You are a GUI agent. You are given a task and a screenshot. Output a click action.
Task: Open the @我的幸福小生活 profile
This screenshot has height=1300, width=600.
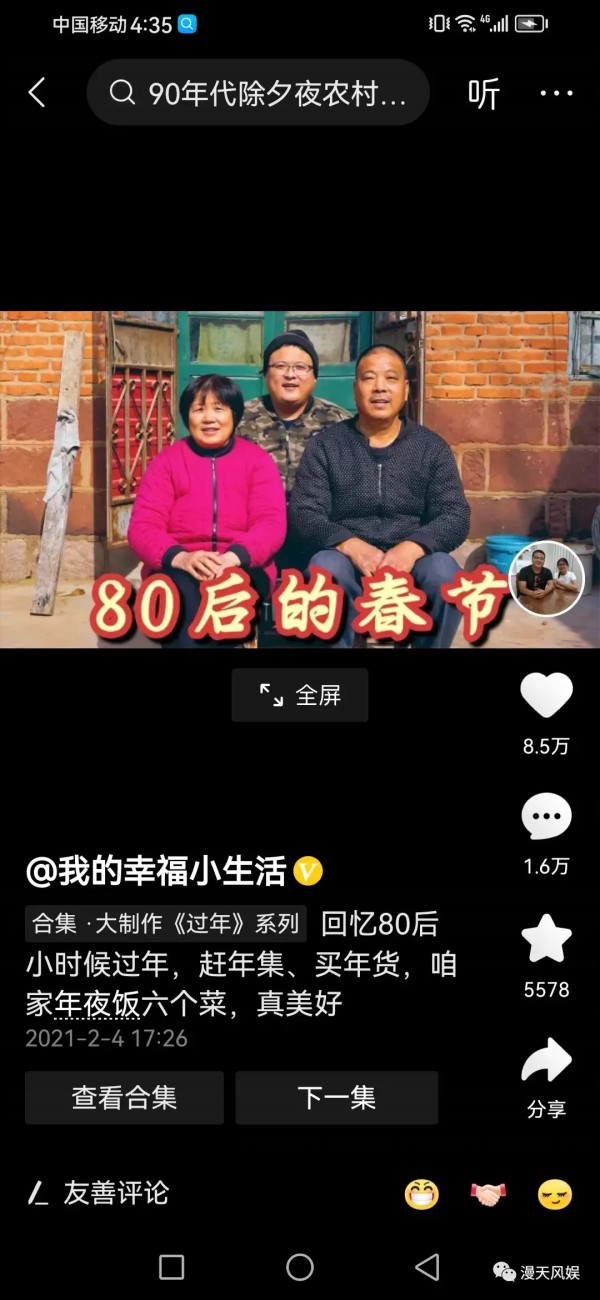(156, 871)
